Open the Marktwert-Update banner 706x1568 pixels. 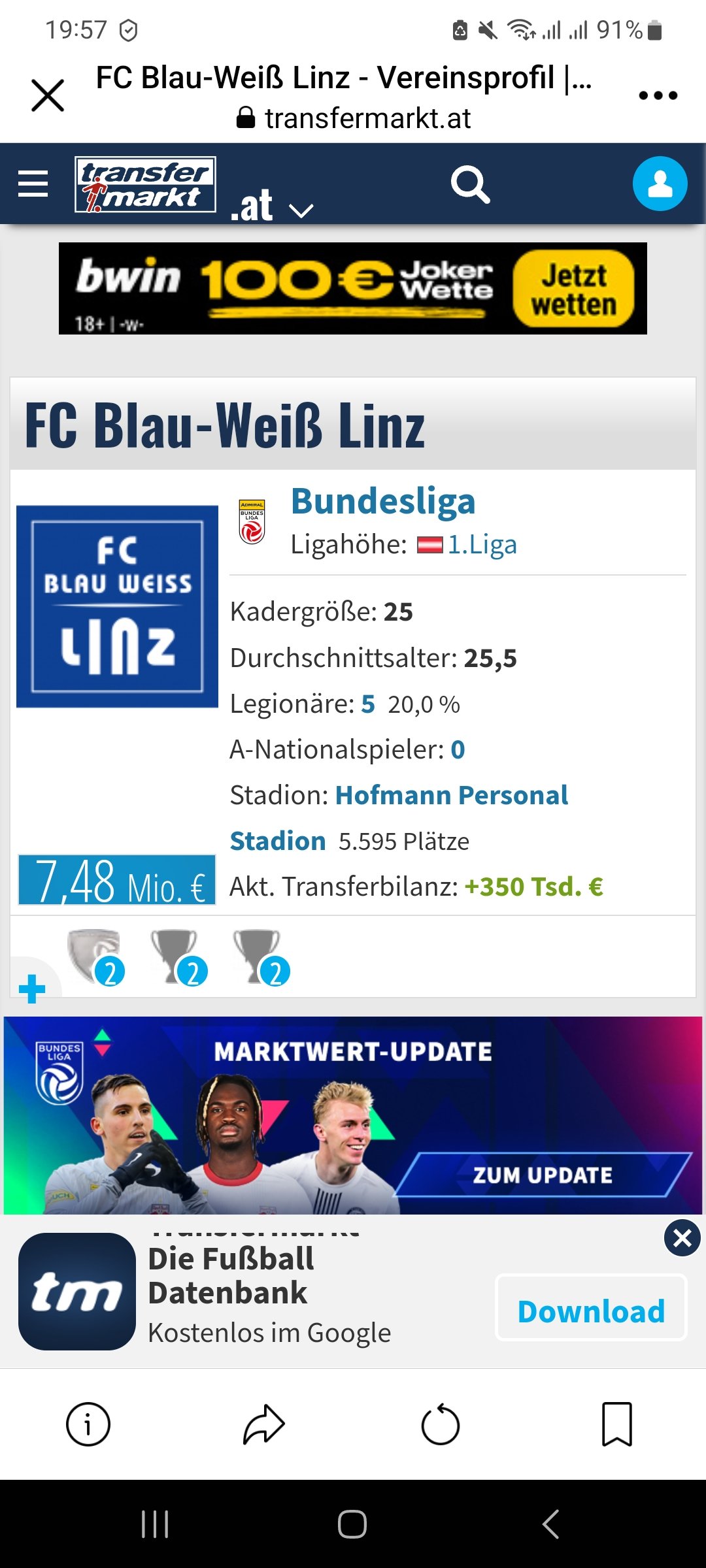click(x=353, y=1115)
